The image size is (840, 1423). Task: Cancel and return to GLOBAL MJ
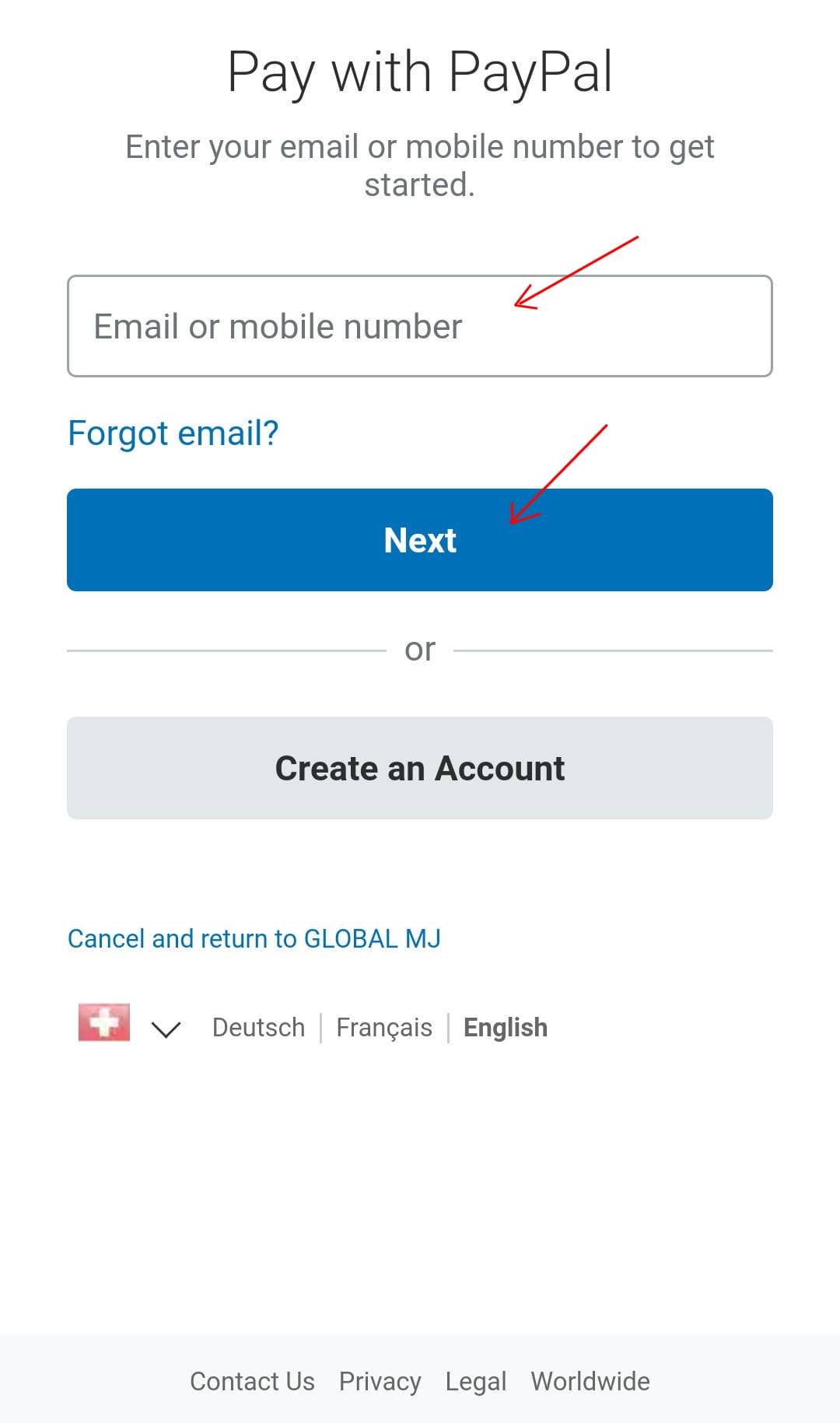click(x=254, y=938)
